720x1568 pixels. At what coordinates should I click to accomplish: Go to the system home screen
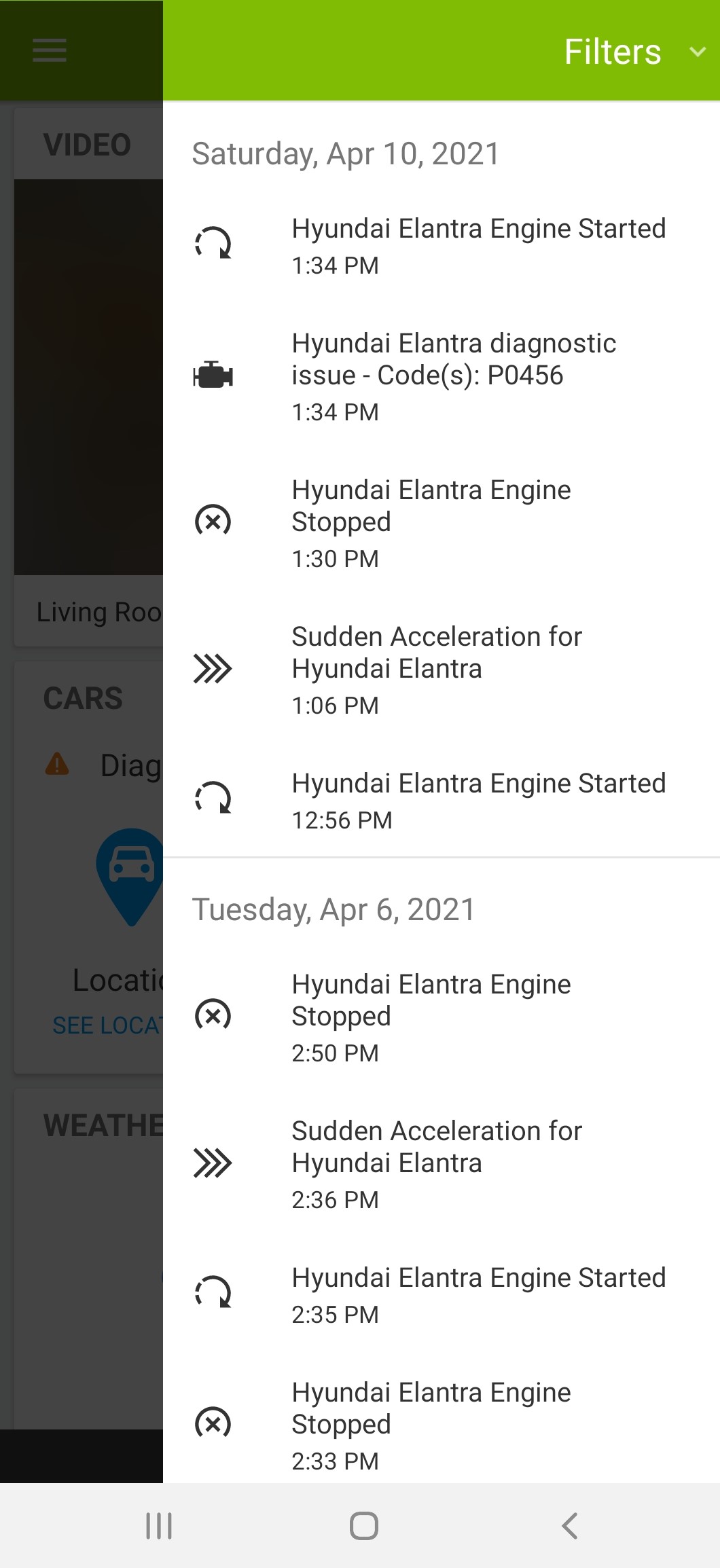click(363, 1526)
